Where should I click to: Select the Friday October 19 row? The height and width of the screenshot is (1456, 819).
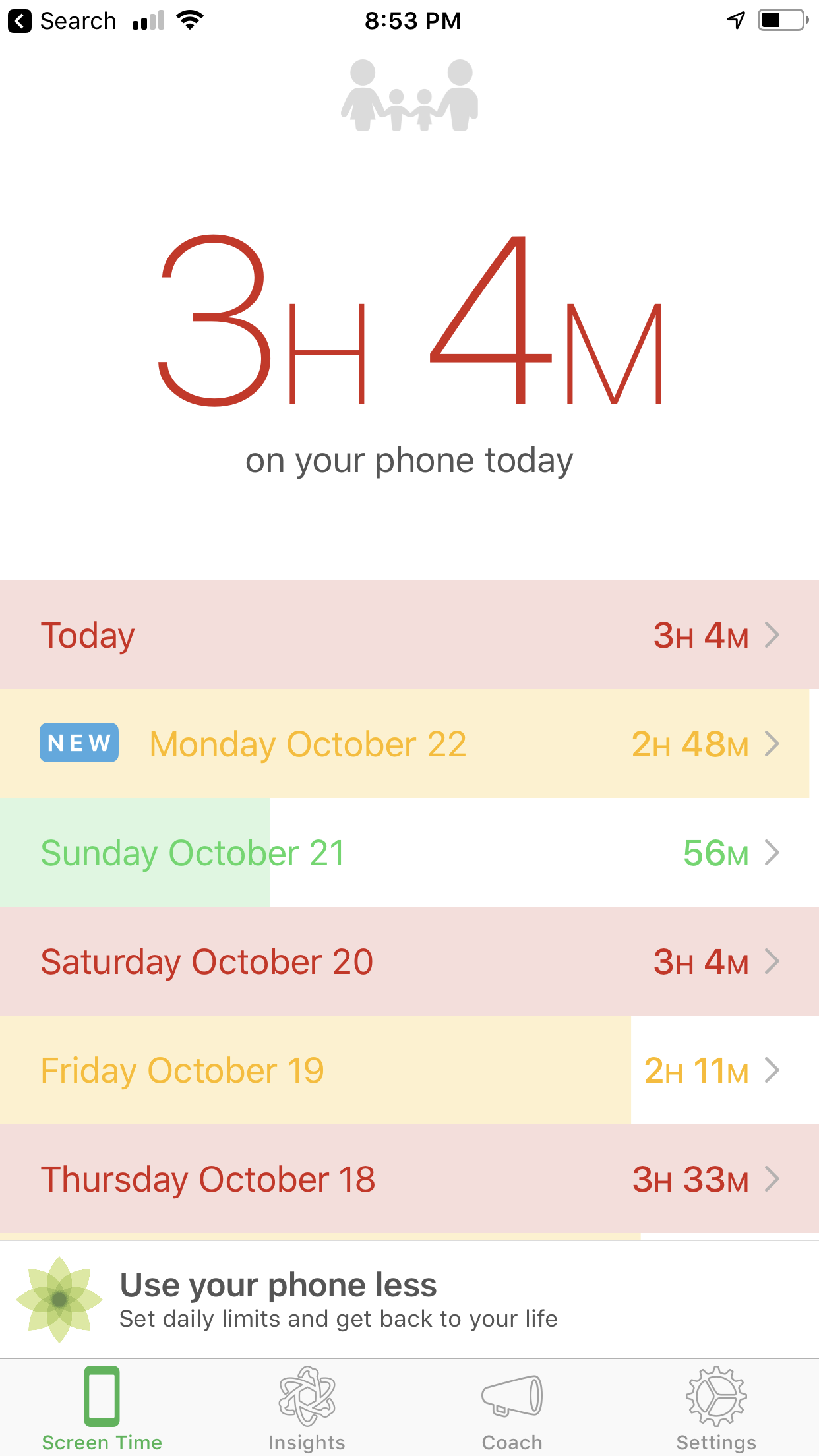pyautogui.click(x=409, y=1070)
